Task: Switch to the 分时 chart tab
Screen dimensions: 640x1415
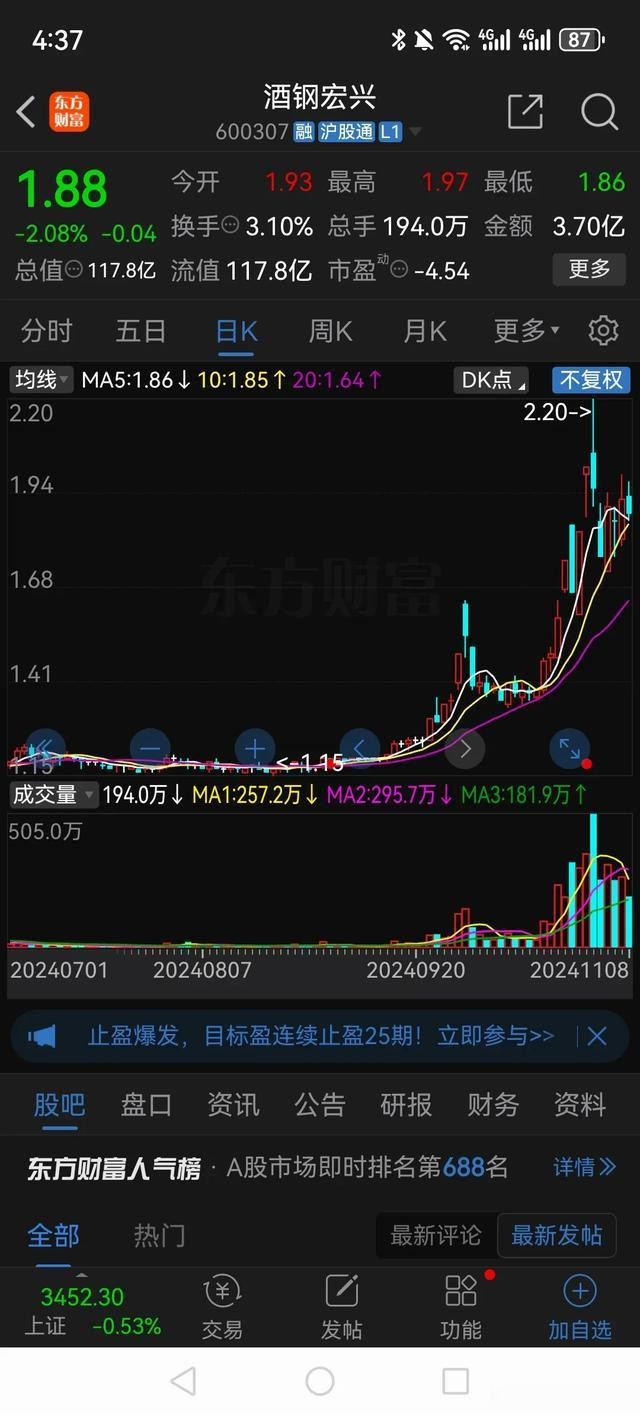Action: (x=46, y=330)
